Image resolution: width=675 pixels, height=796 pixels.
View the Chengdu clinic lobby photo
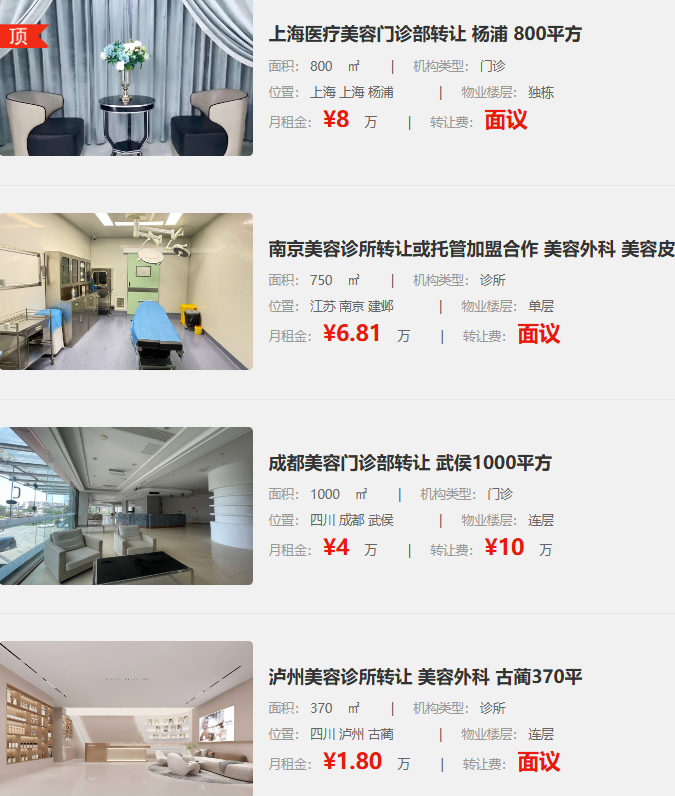tap(126, 506)
